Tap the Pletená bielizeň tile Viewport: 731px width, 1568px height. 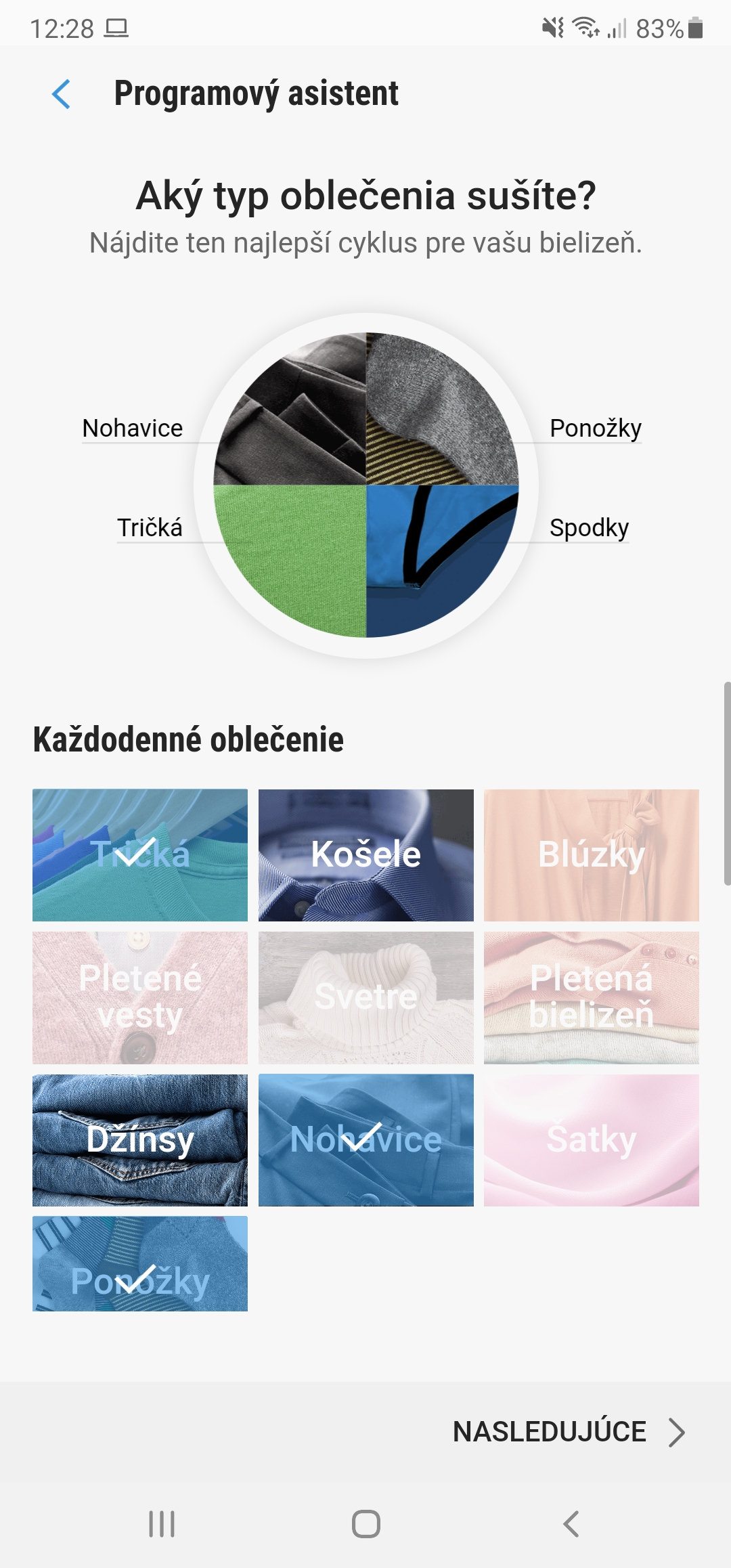591,997
